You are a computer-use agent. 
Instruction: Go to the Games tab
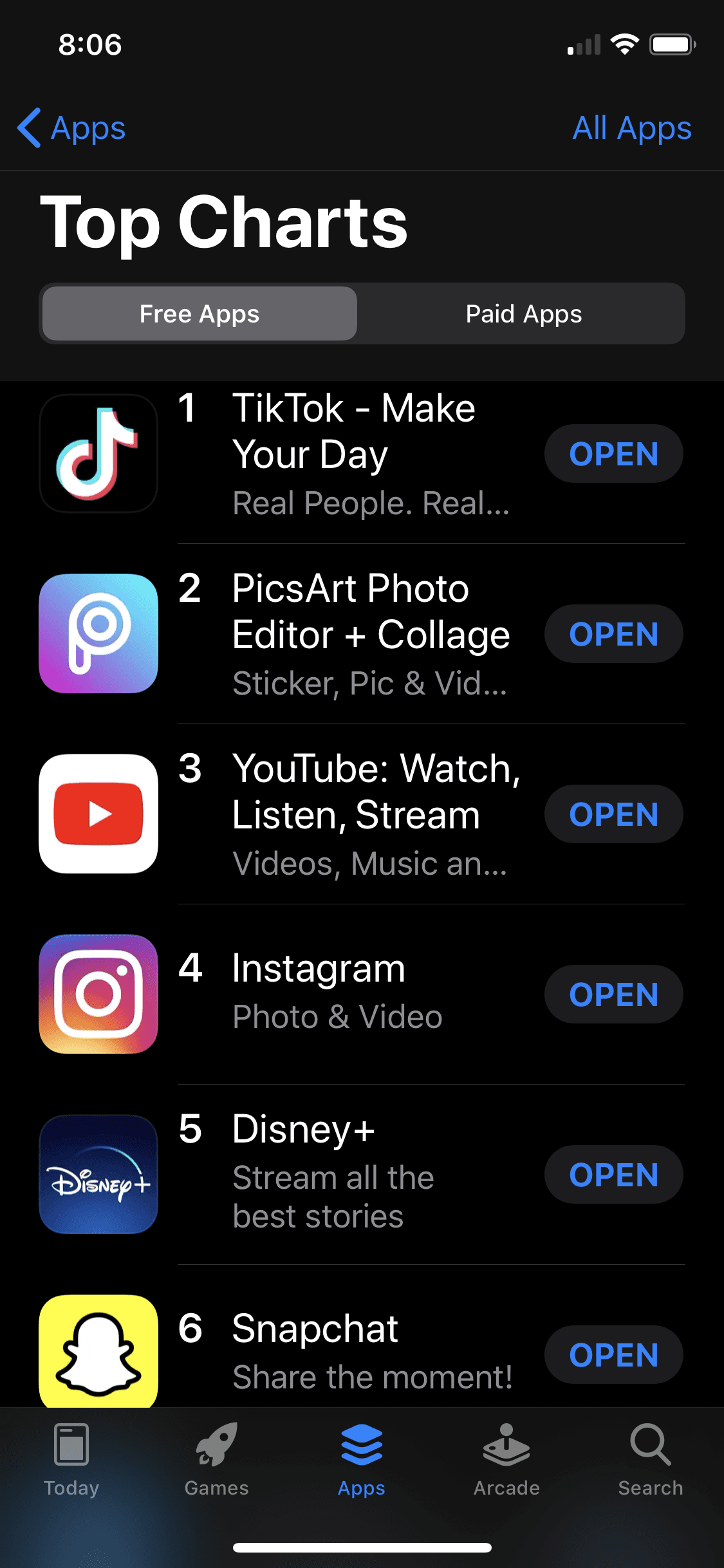tap(216, 1459)
